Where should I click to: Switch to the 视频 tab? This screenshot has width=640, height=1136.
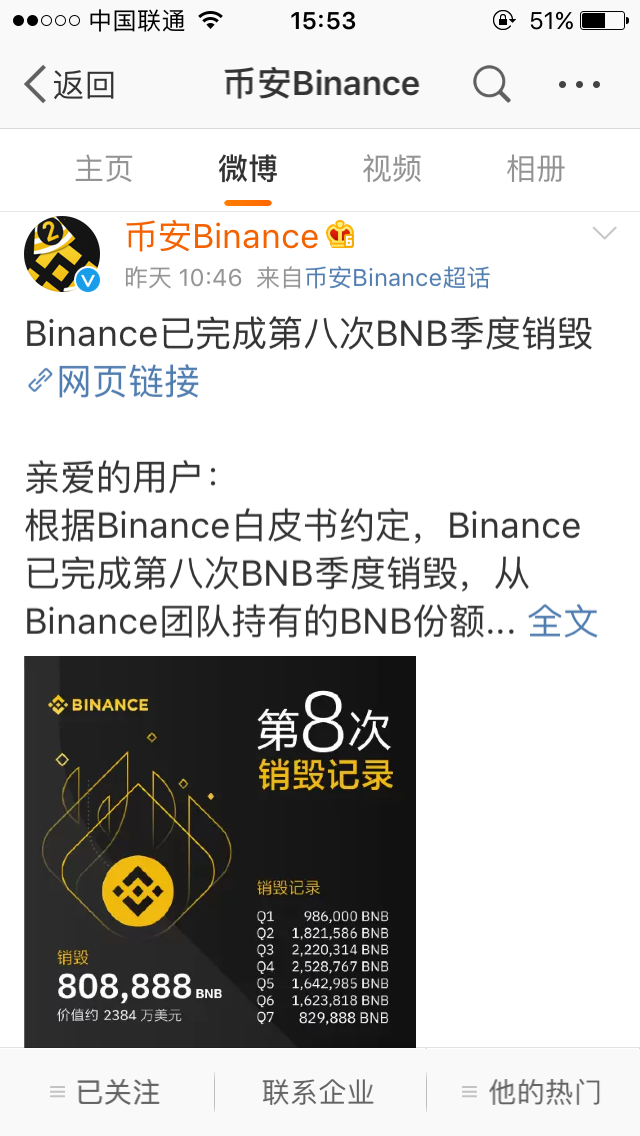coord(391,169)
